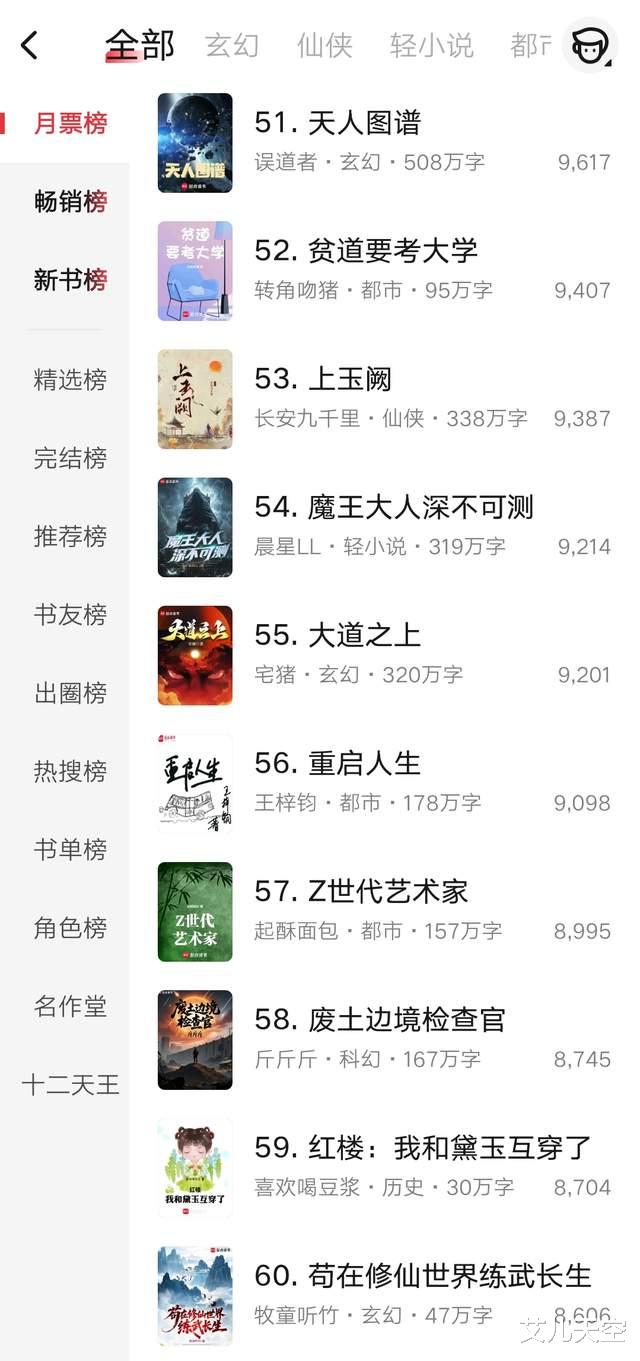
Task: Select the 轻小说 category tab
Action: [431, 45]
